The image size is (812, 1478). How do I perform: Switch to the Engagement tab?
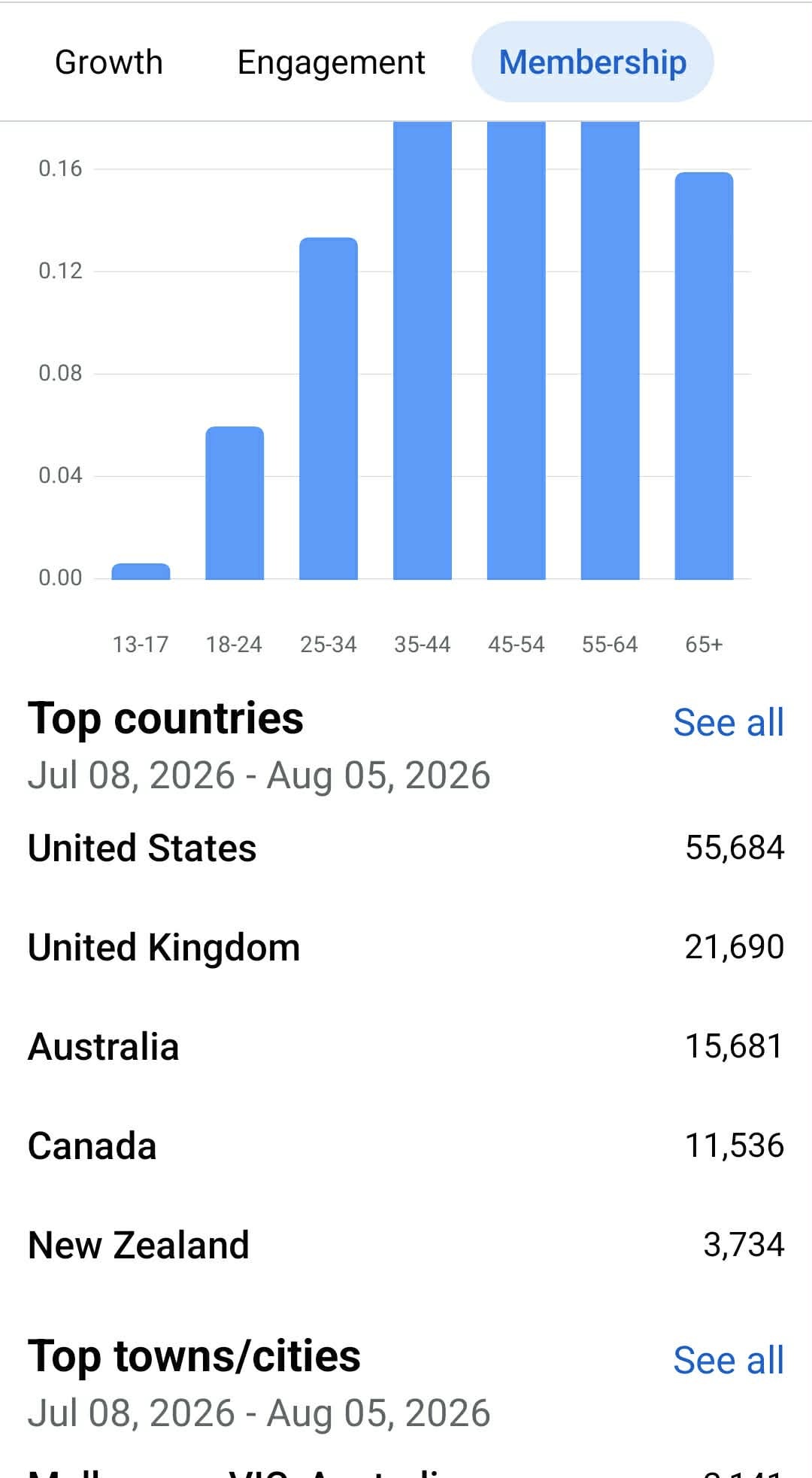click(x=331, y=62)
